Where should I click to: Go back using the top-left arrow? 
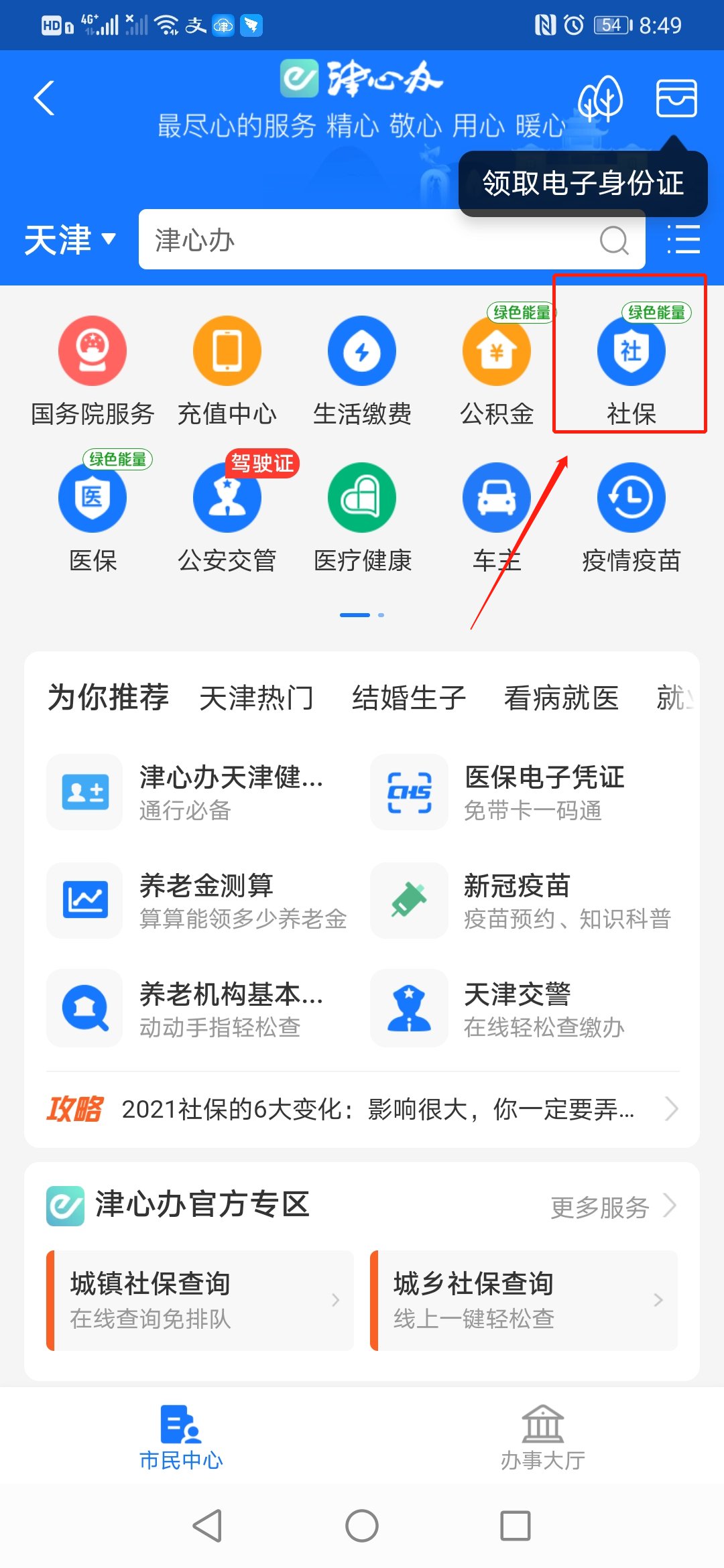[x=44, y=99]
